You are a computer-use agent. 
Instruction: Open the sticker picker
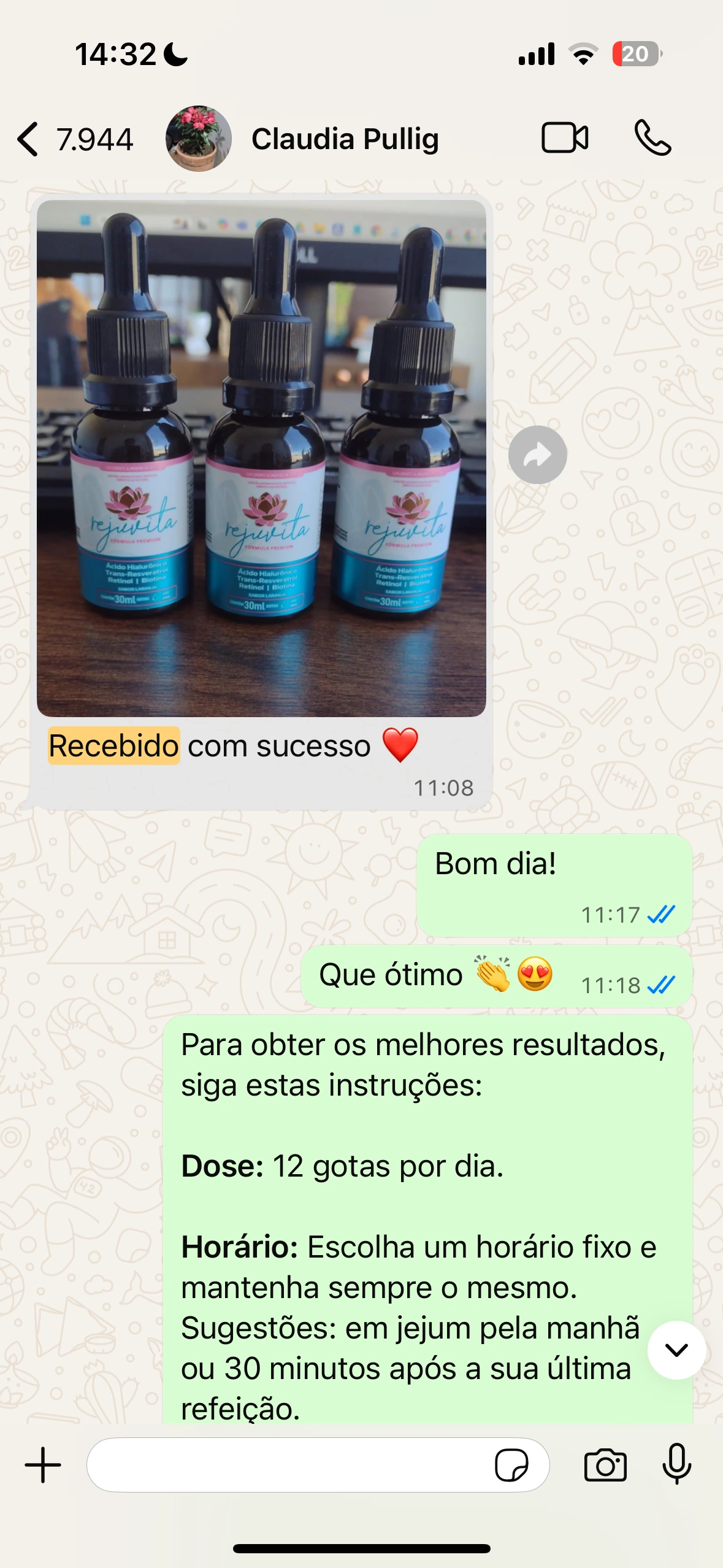[511, 1465]
